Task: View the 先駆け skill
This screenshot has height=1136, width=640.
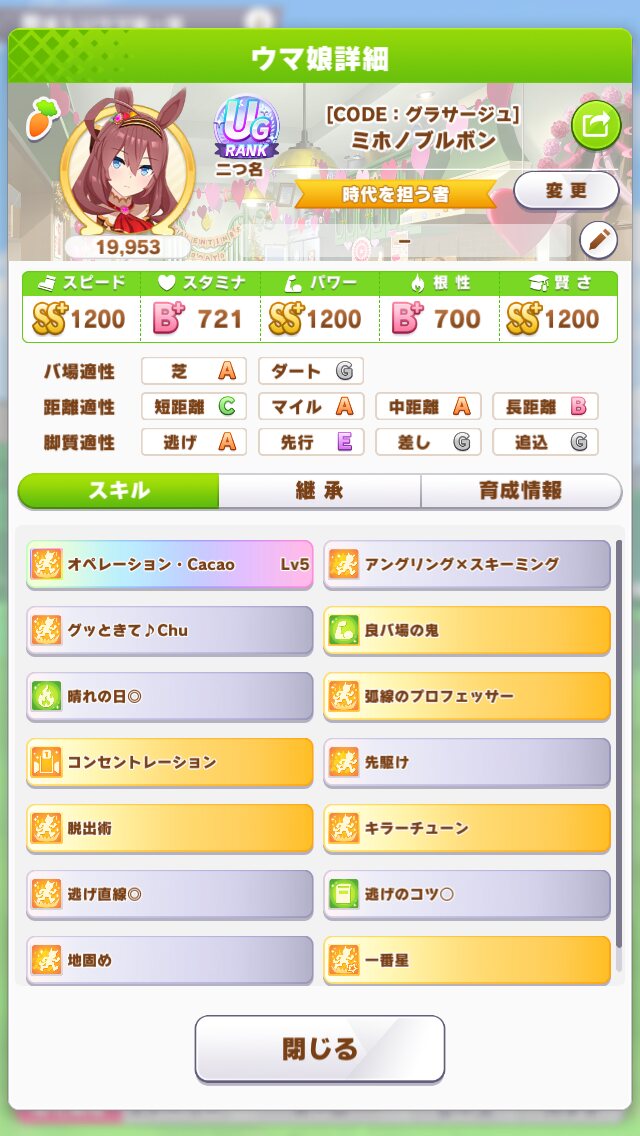Action: click(x=467, y=763)
